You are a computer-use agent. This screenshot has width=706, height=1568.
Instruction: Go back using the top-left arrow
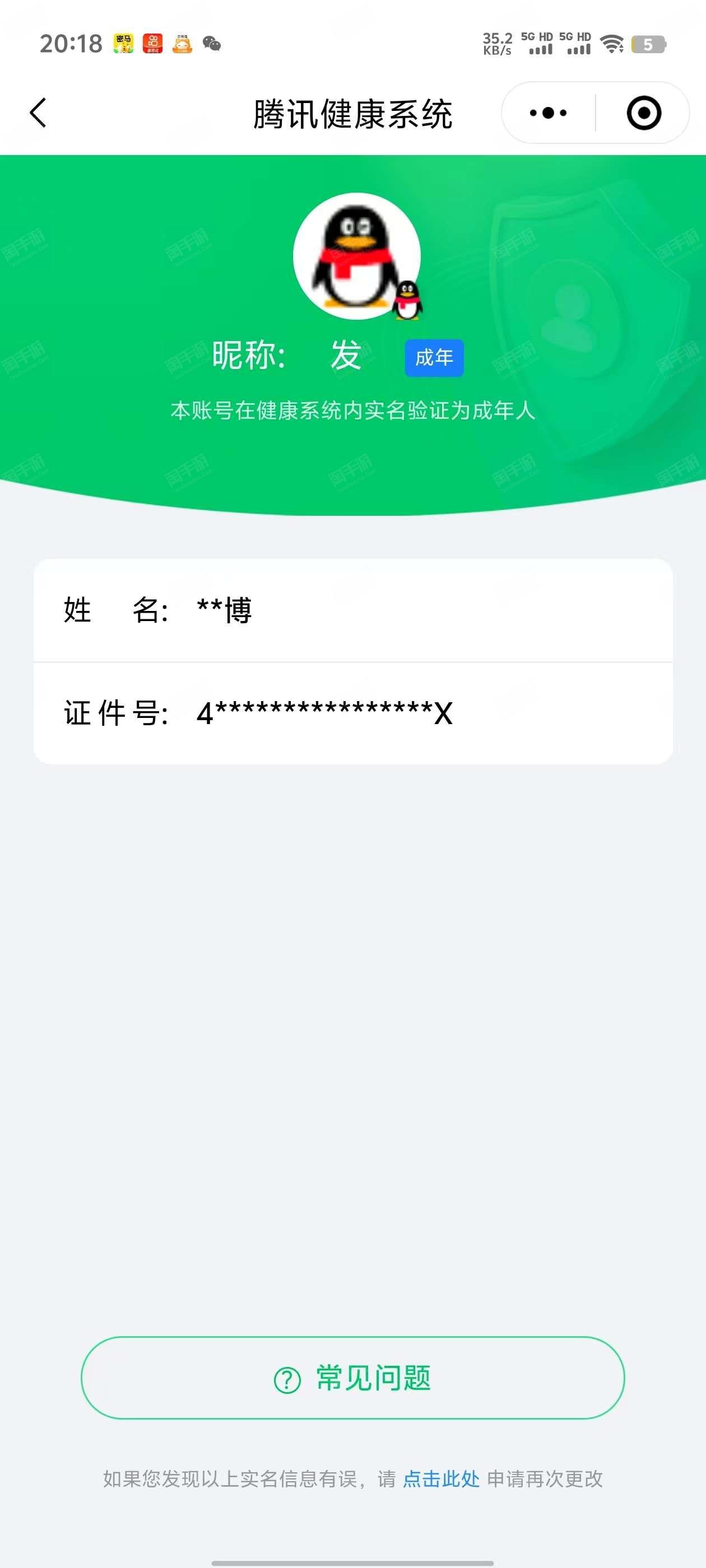click(x=38, y=113)
